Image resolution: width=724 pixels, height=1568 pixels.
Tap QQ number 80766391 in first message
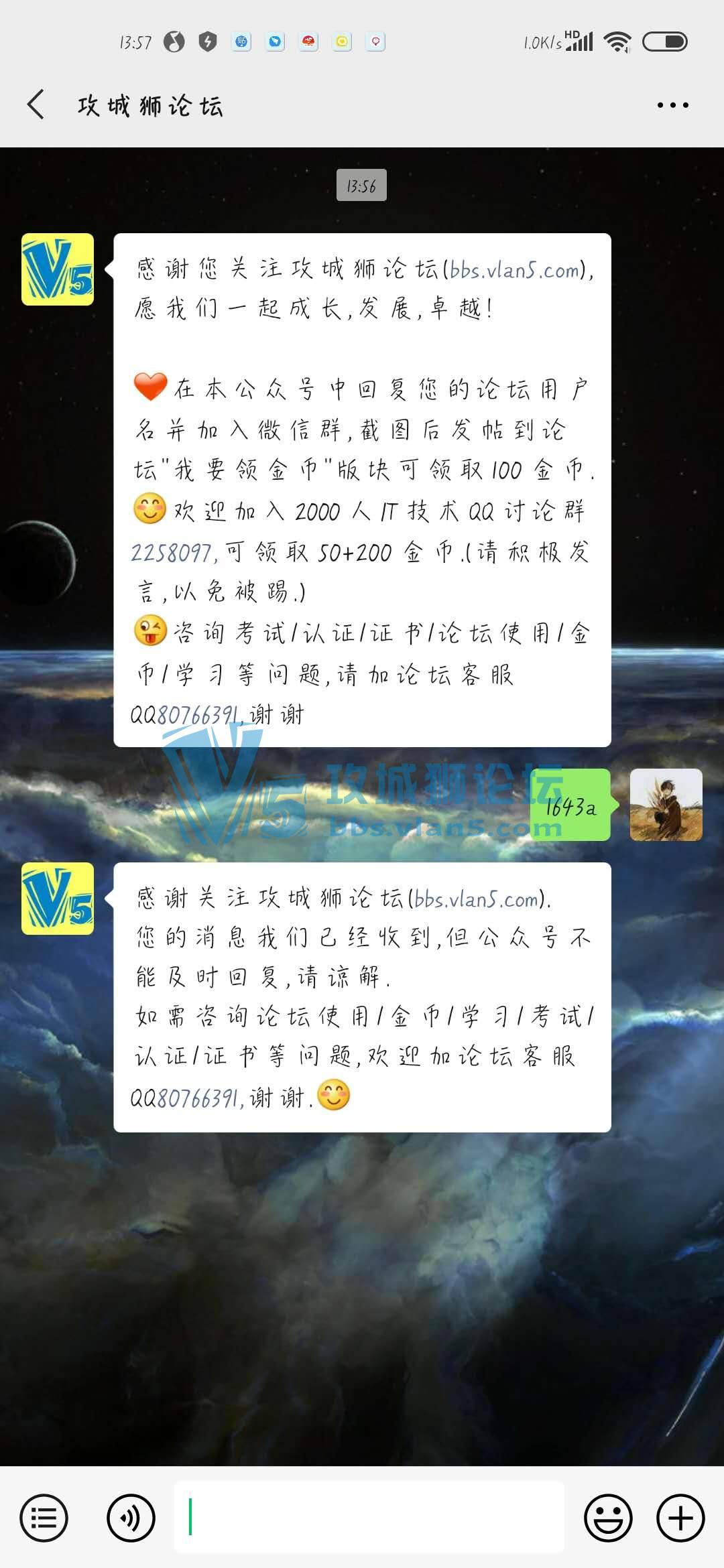tap(198, 715)
